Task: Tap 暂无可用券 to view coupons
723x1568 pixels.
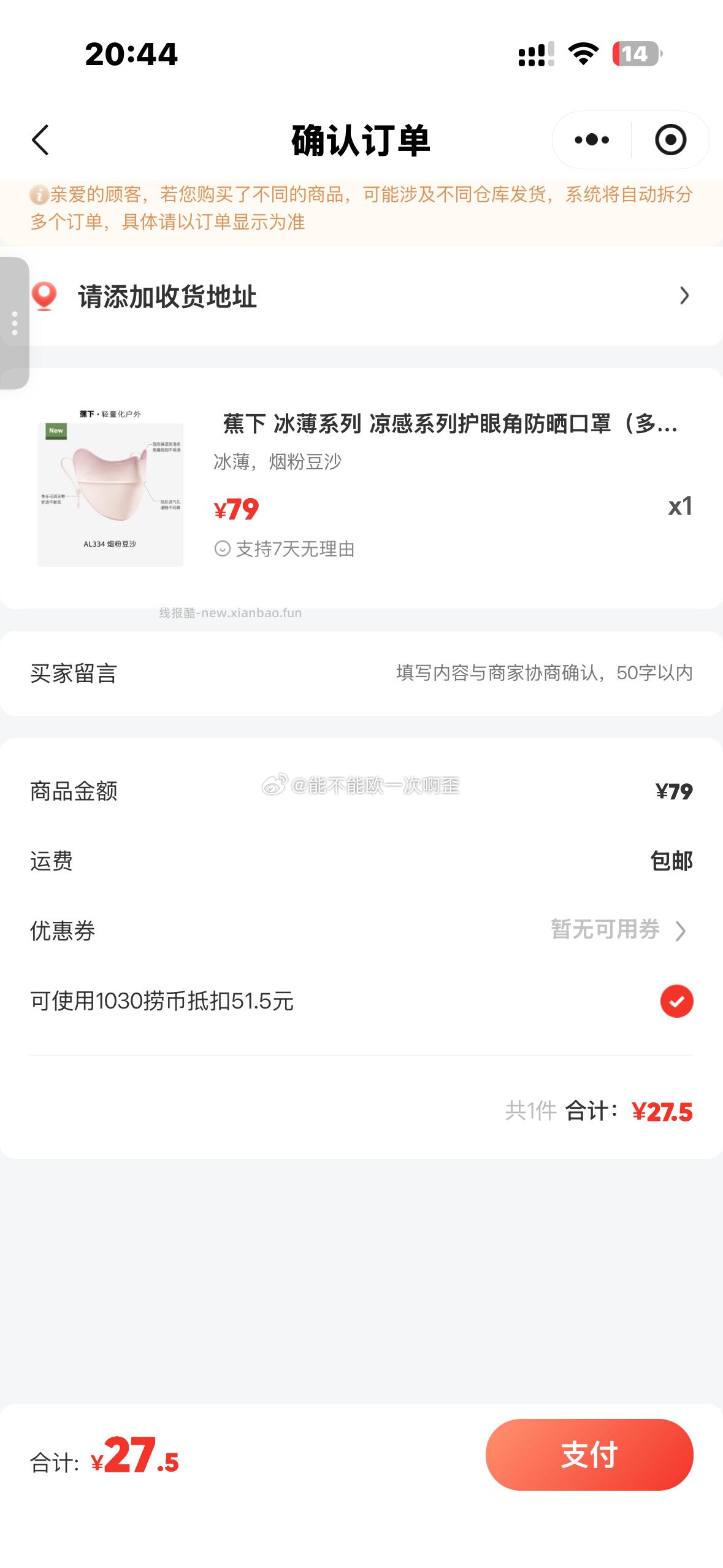Action: 606,931
